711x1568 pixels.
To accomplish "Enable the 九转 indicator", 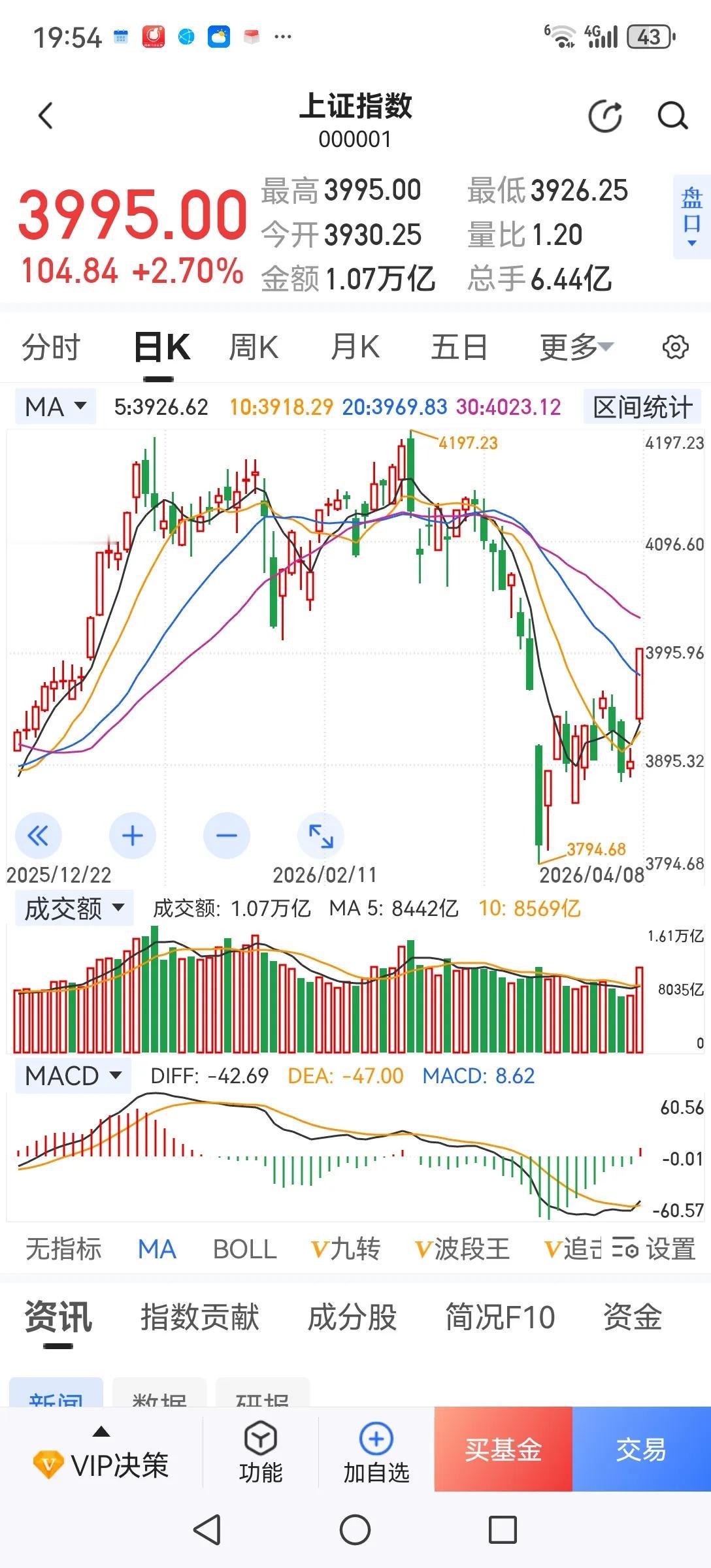I will (348, 1248).
